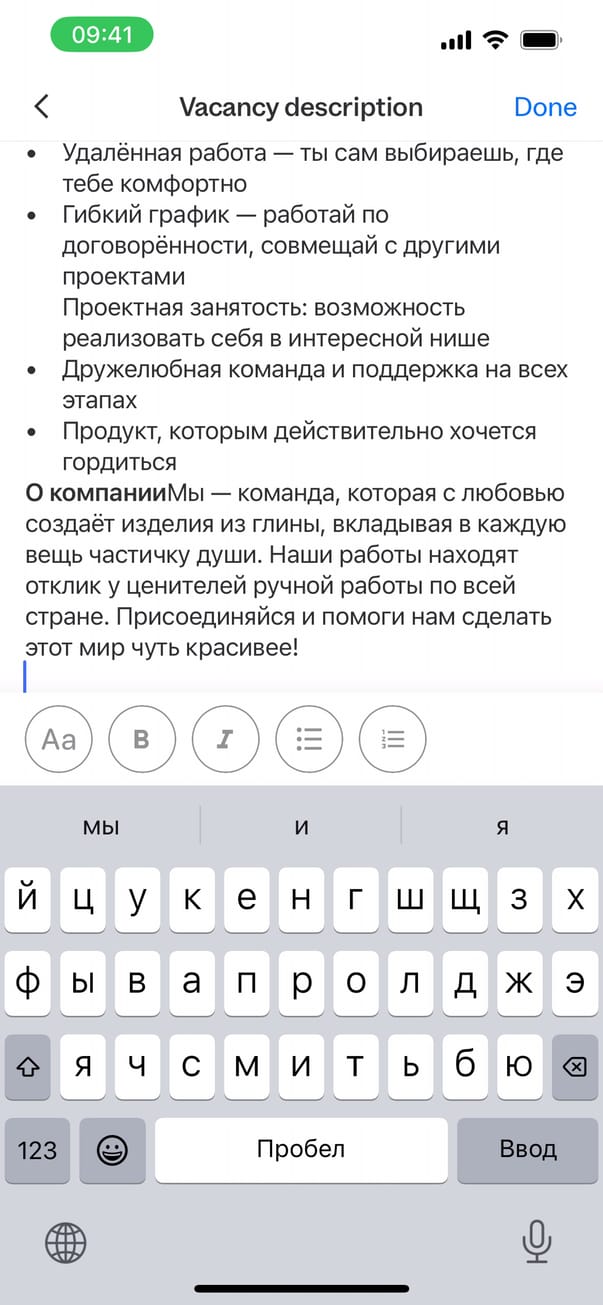
Task: Tap Done to save the description
Action: click(x=545, y=107)
